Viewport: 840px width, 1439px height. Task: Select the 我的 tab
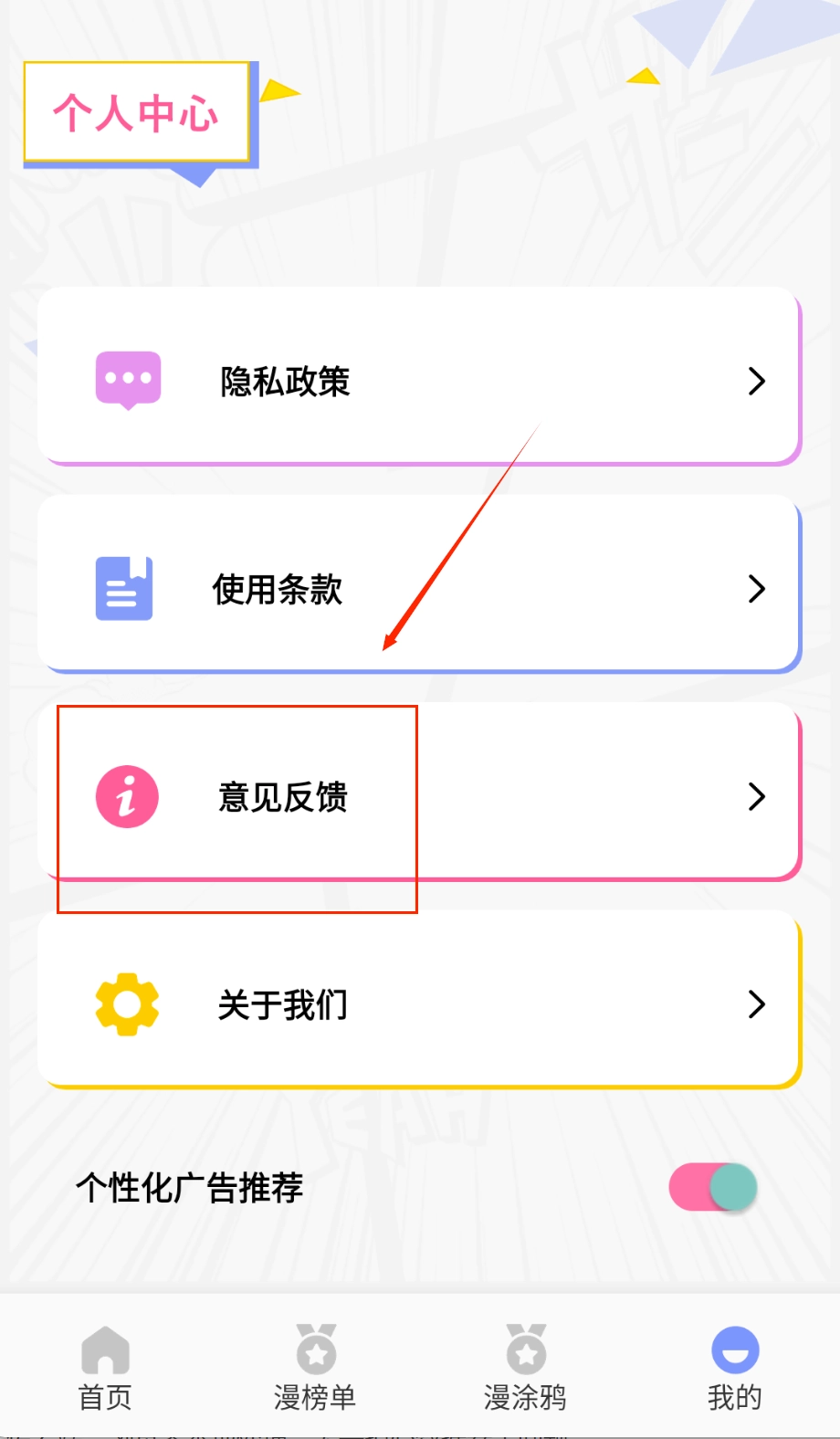(x=734, y=1367)
